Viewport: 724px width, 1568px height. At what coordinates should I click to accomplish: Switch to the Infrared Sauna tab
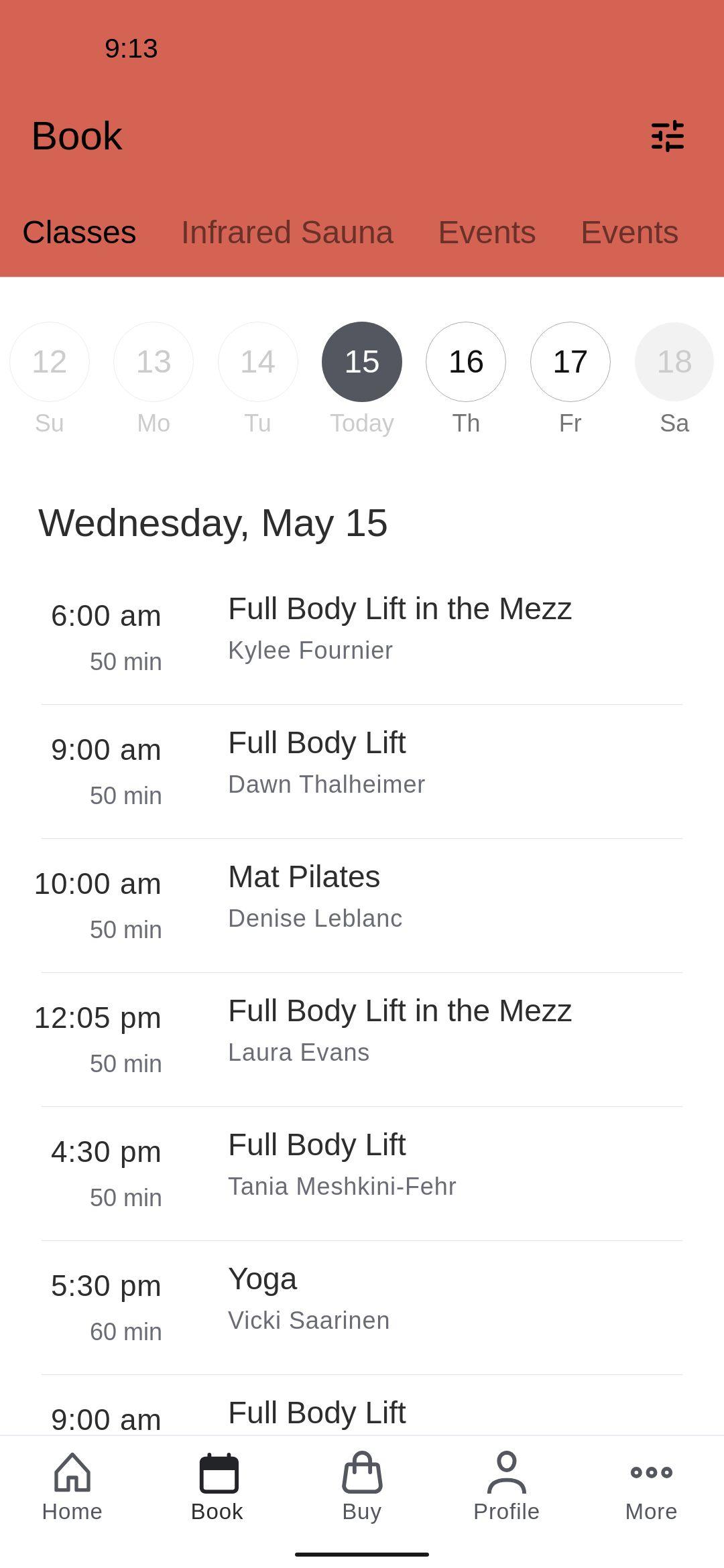(x=287, y=233)
